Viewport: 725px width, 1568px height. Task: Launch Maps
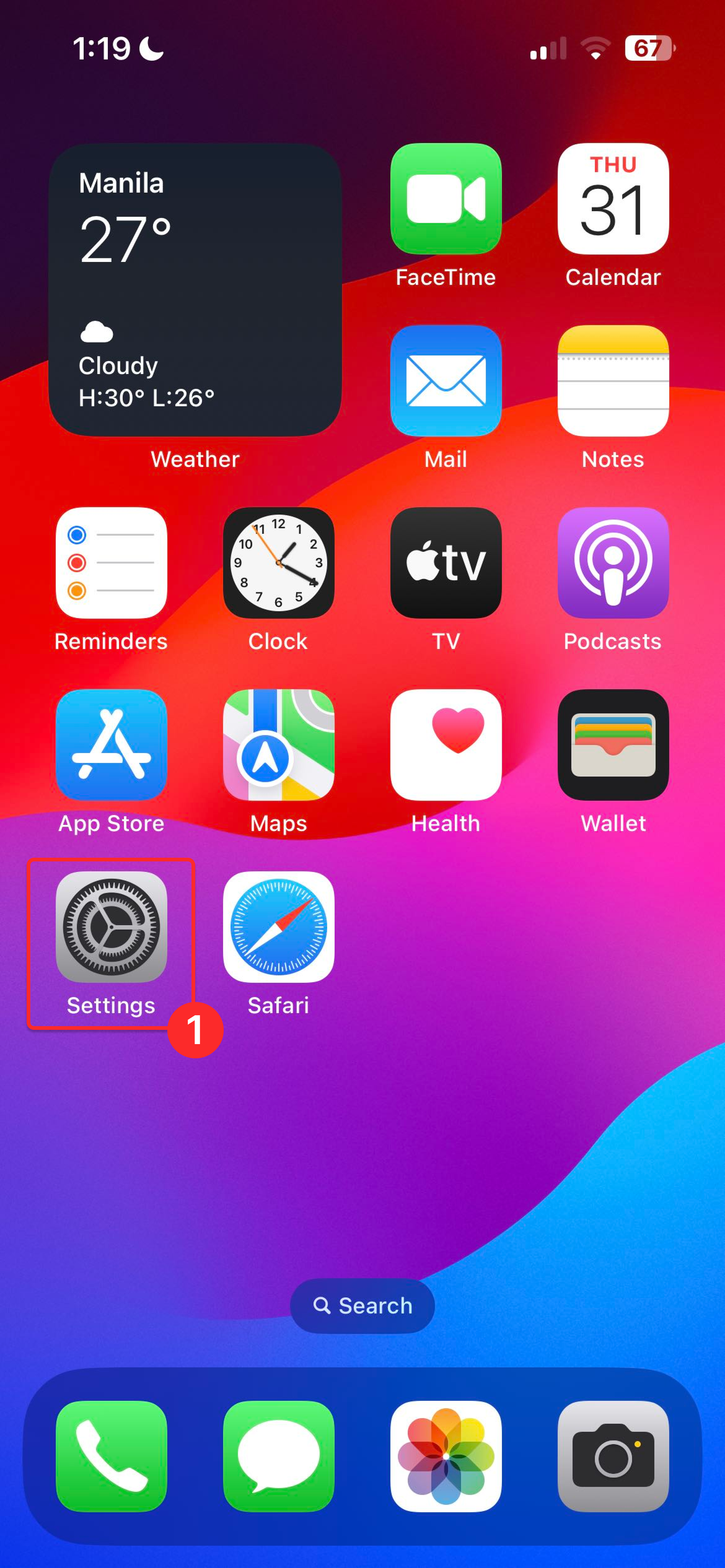(x=279, y=744)
